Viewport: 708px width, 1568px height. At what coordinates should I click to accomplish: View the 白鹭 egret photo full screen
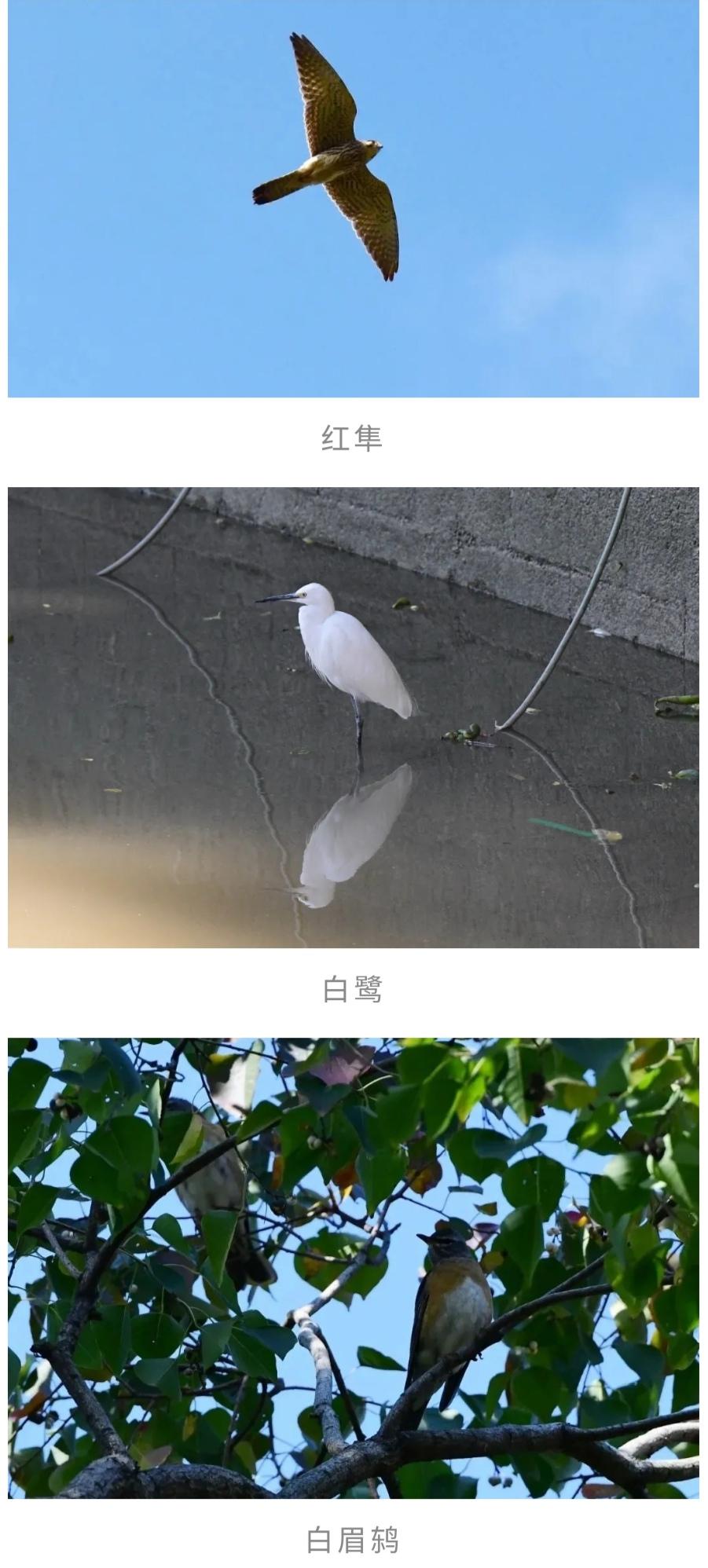[353, 716]
